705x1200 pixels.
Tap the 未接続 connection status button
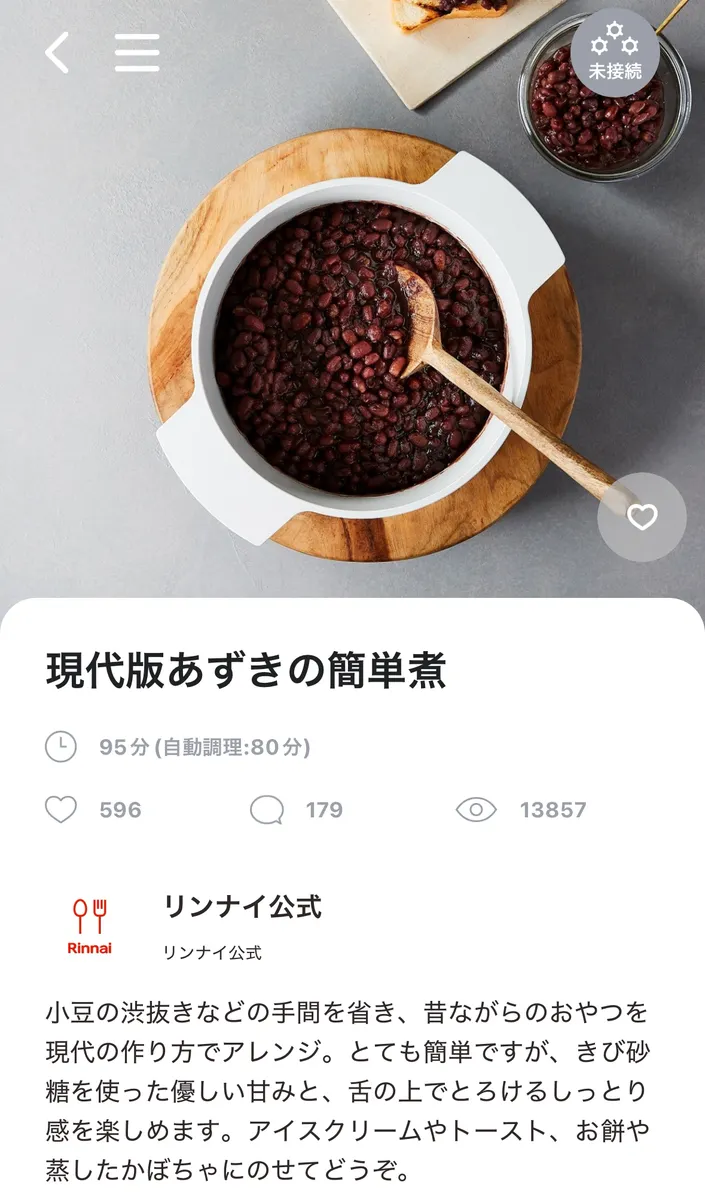click(x=615, y=53)
